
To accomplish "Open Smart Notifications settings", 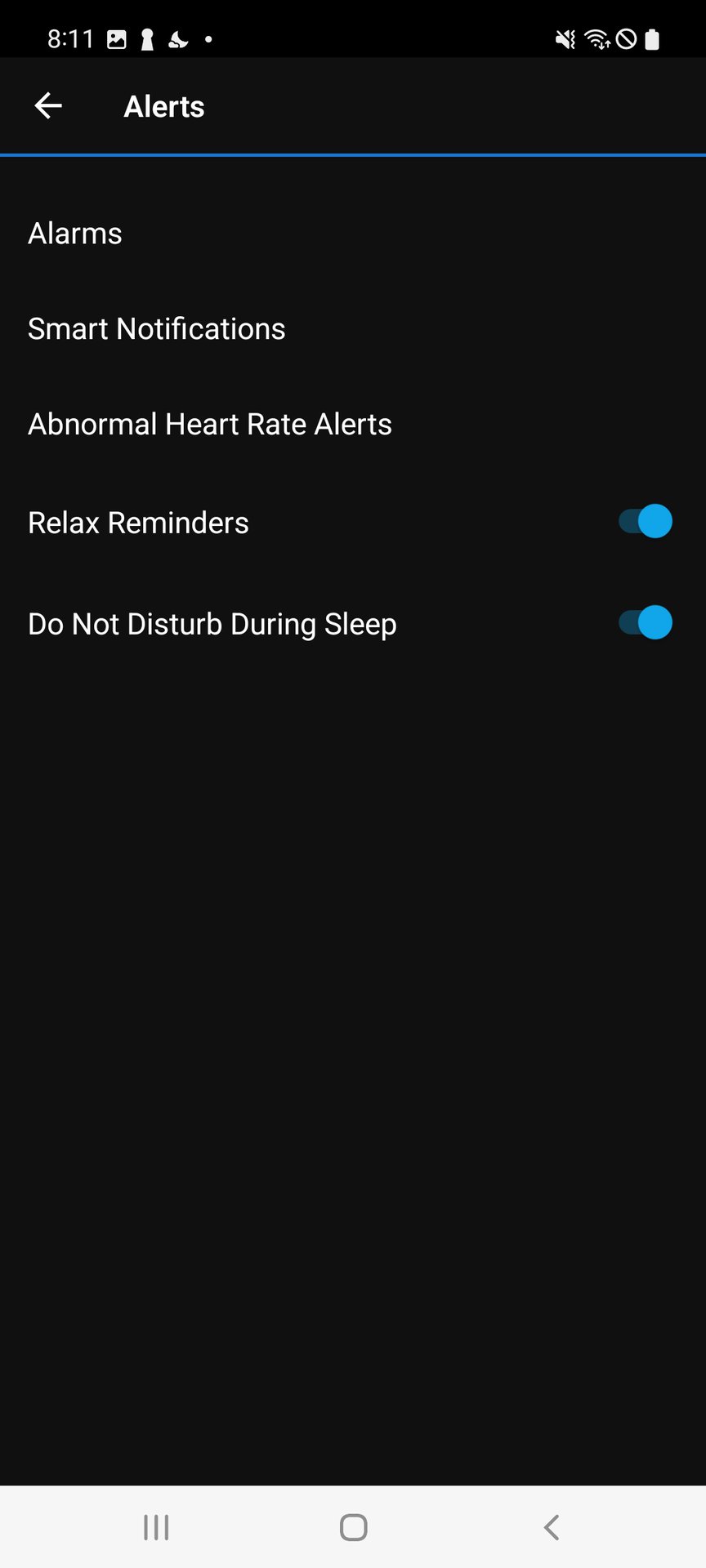I will pos(157,329).
